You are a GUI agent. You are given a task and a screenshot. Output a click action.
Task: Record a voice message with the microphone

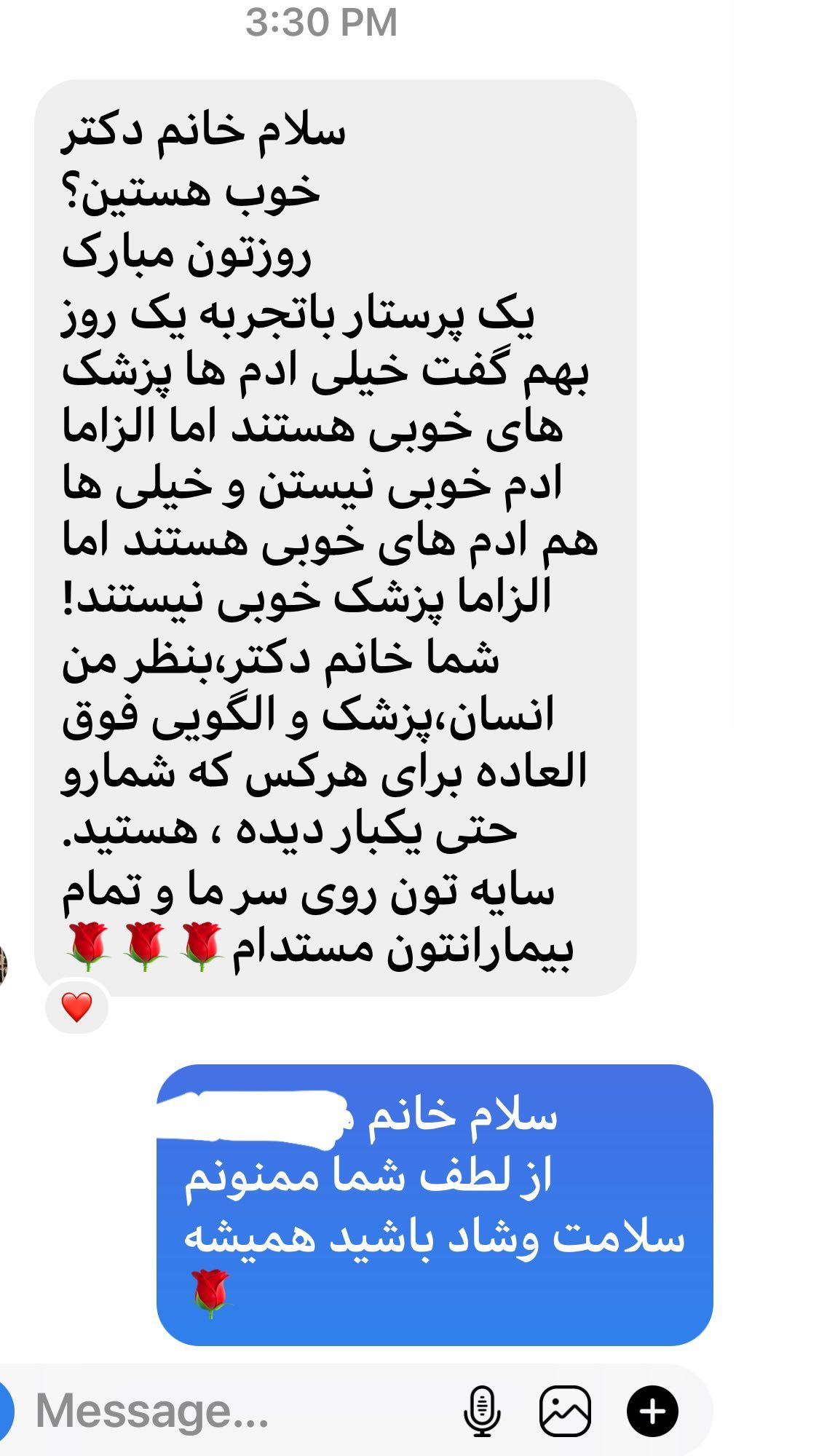tap(482, 1412)
